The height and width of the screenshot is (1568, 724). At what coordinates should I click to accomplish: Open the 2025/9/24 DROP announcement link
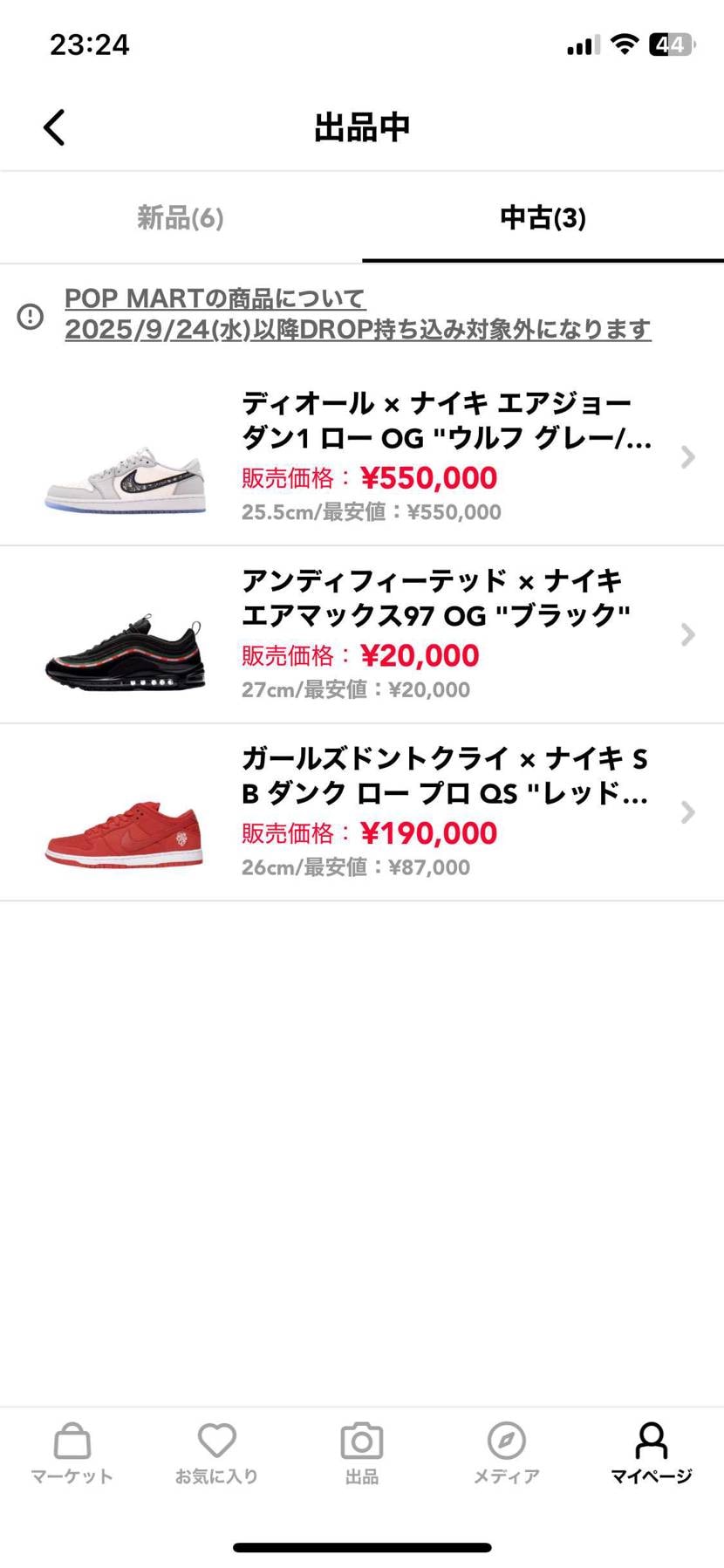(x=358, y=331)
